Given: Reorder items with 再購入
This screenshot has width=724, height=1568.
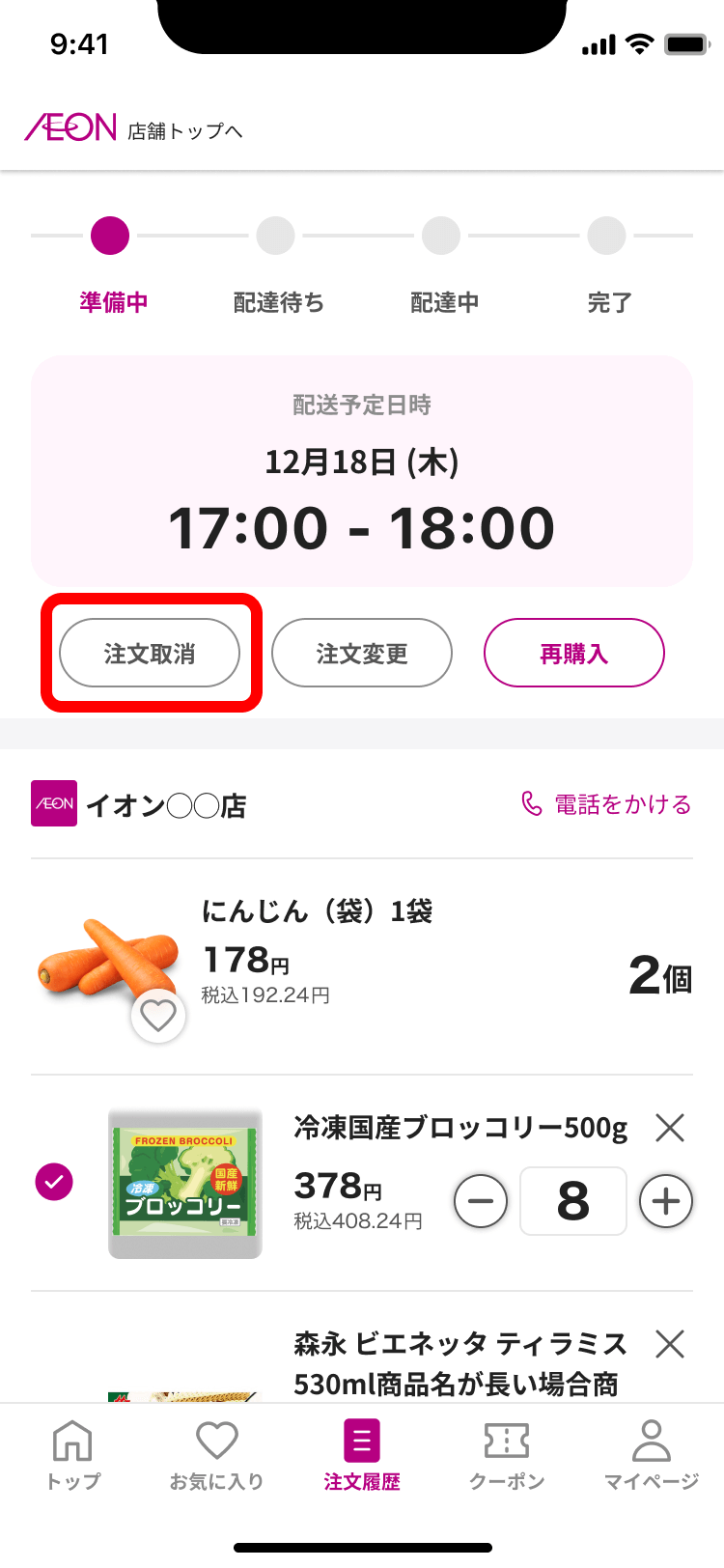Looking at the screenshot, I should point(574,654).
